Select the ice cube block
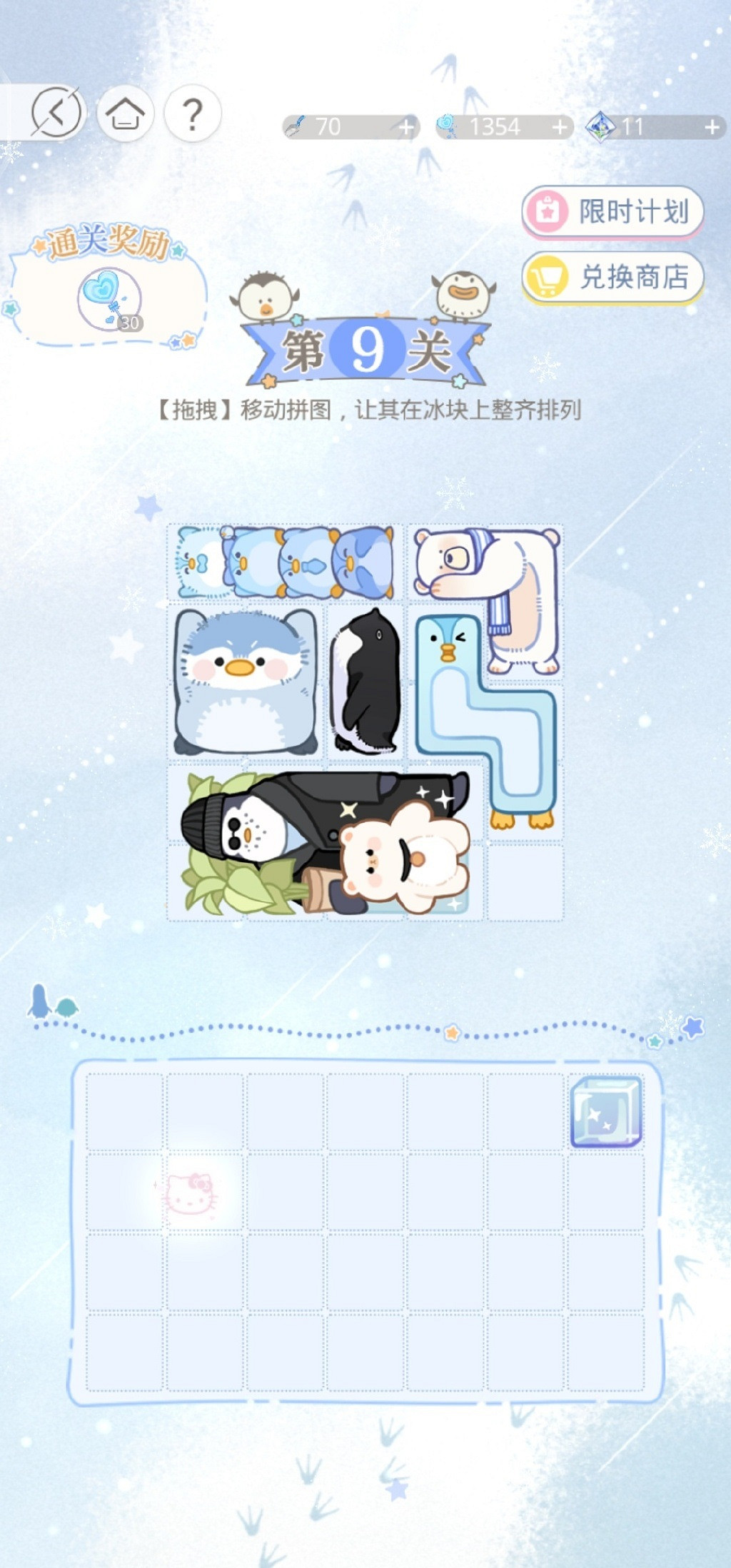Image resolution: width=731 pixels, height=1568 pixels. coord(606,1111)
